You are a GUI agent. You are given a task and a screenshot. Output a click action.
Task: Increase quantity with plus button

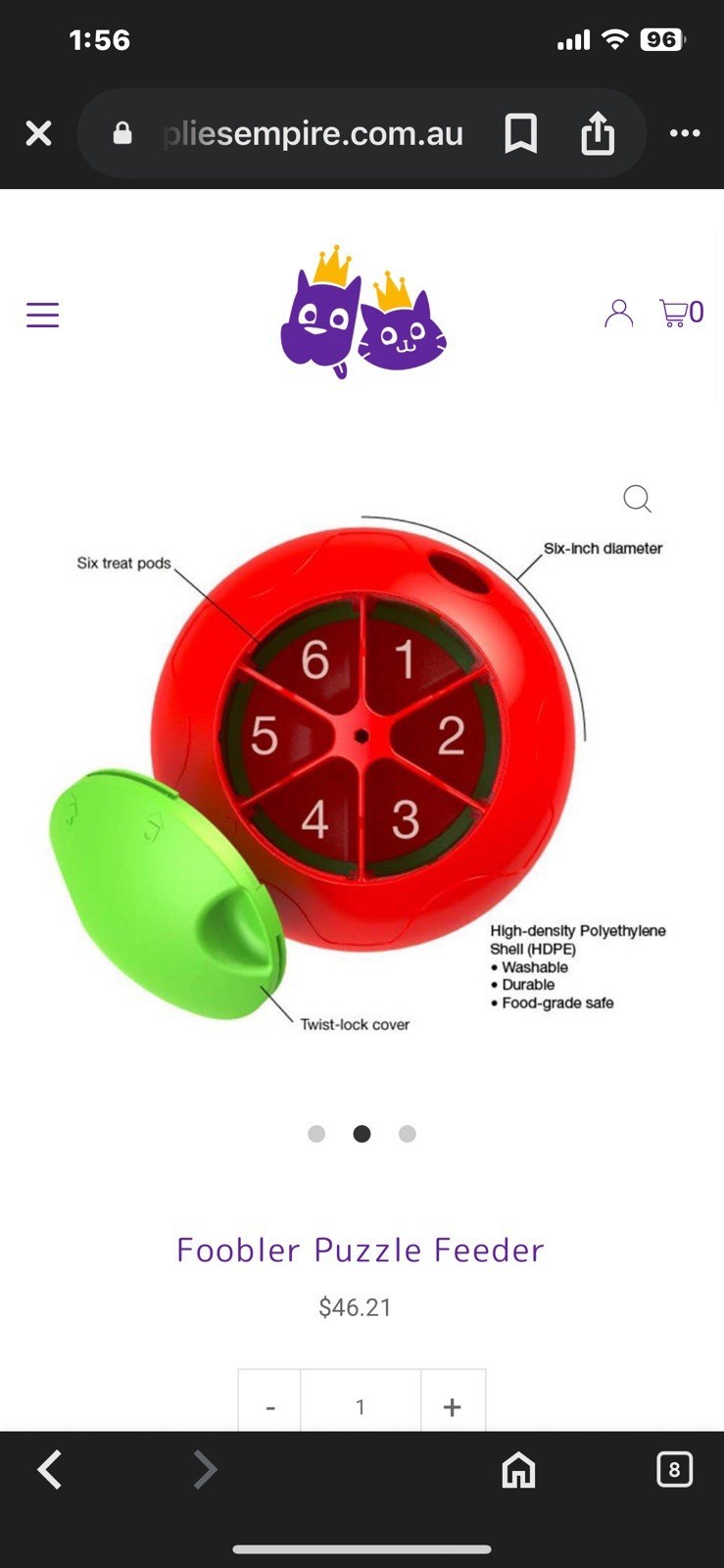pos(452,1407)
